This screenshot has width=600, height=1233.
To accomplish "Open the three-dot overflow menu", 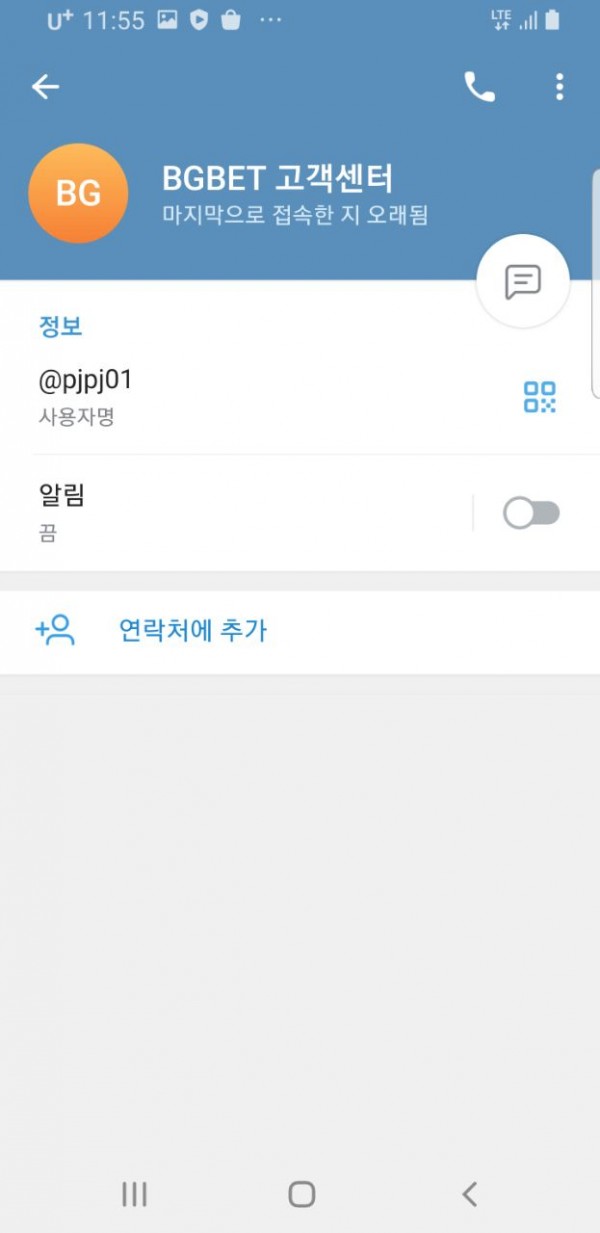I will click(559, 87).
